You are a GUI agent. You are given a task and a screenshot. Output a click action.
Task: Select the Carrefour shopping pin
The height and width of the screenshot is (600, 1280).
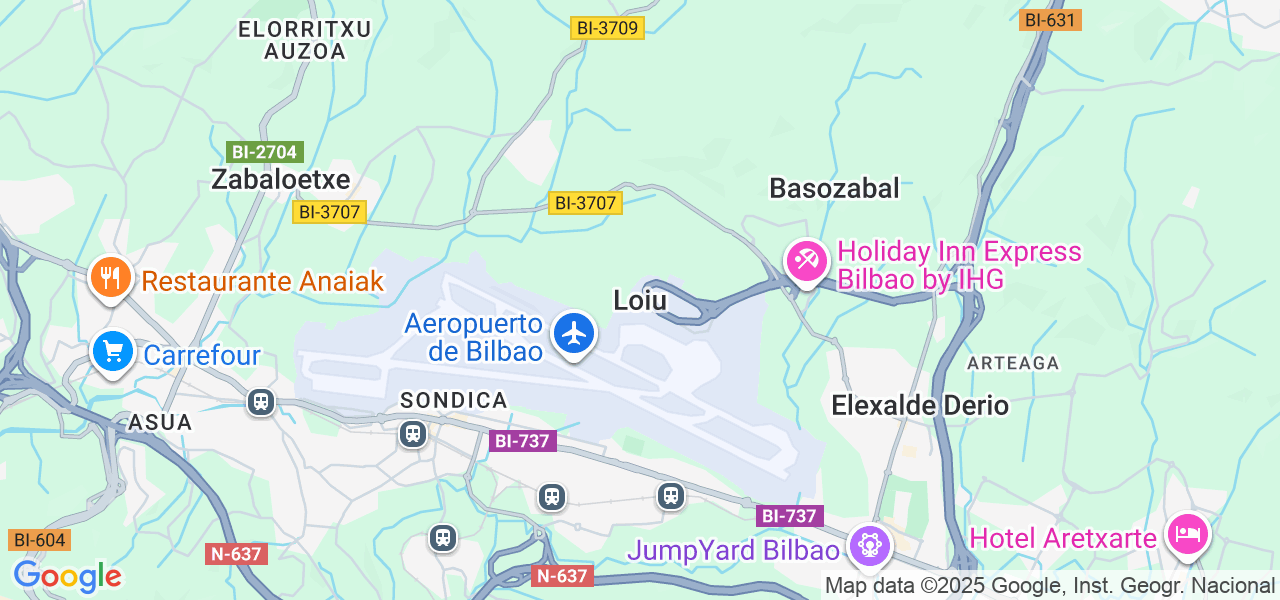[x=113, y=351]
